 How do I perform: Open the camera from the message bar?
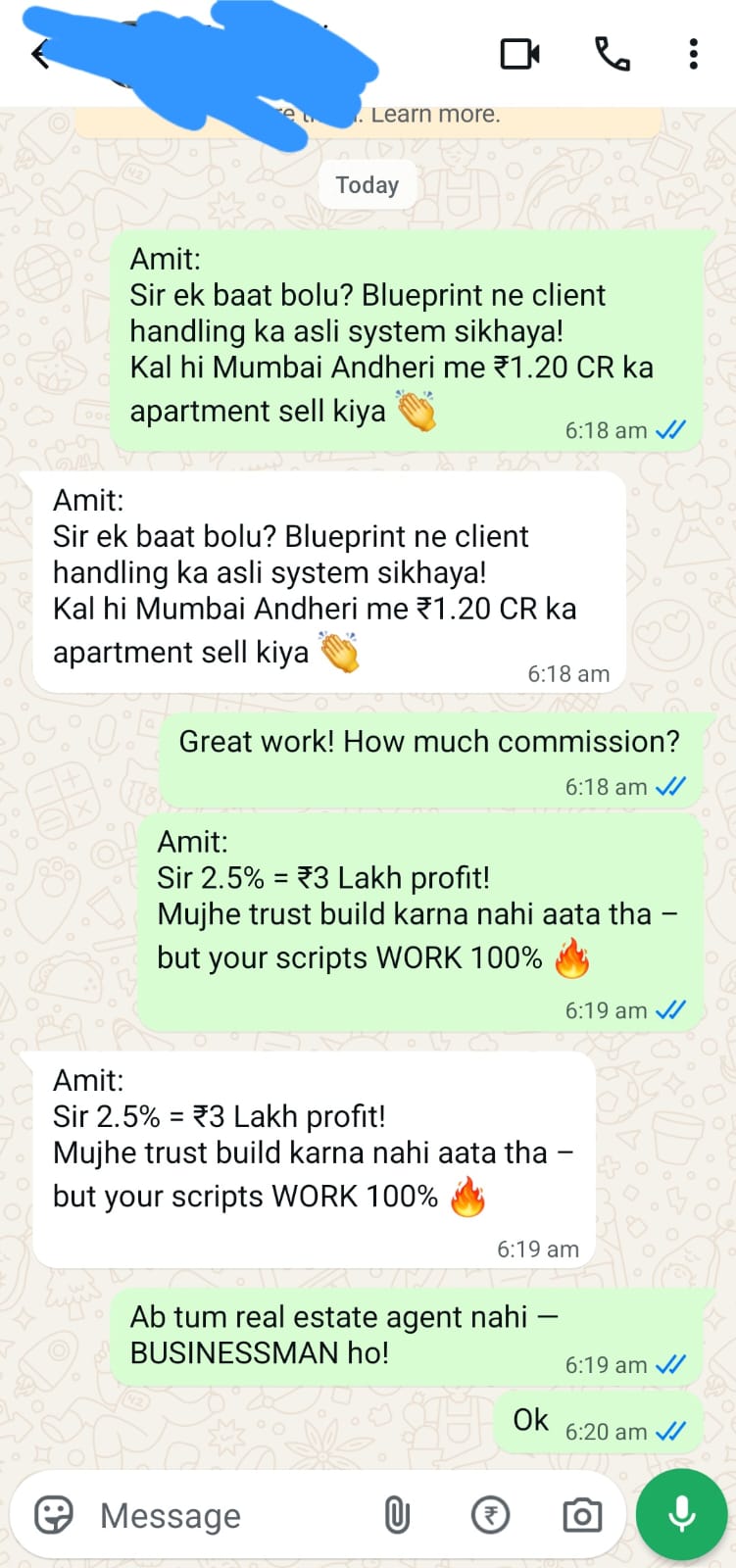pos(582,1515)
